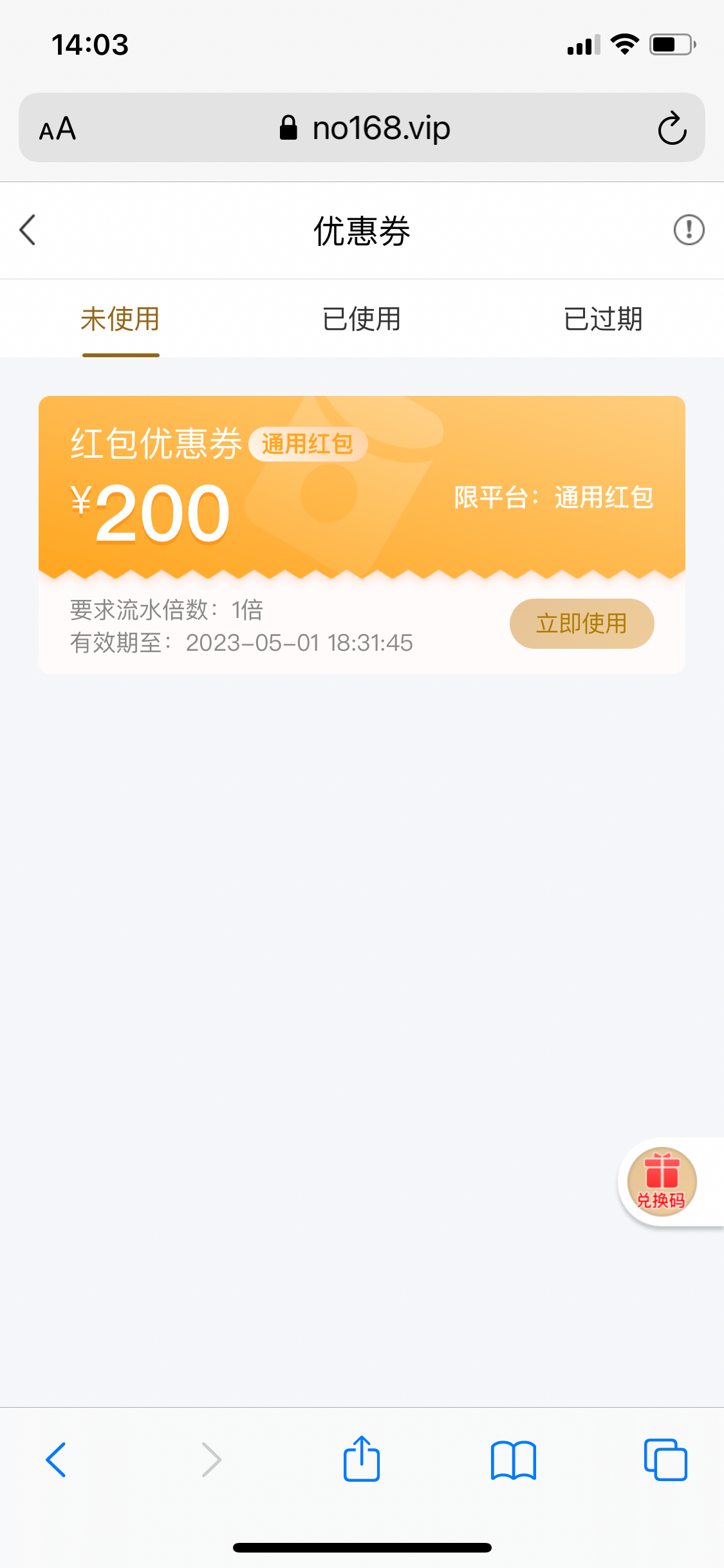Go back from the 优惠券 page
This screenshot has width=724, height=1568.
[28, 230]
